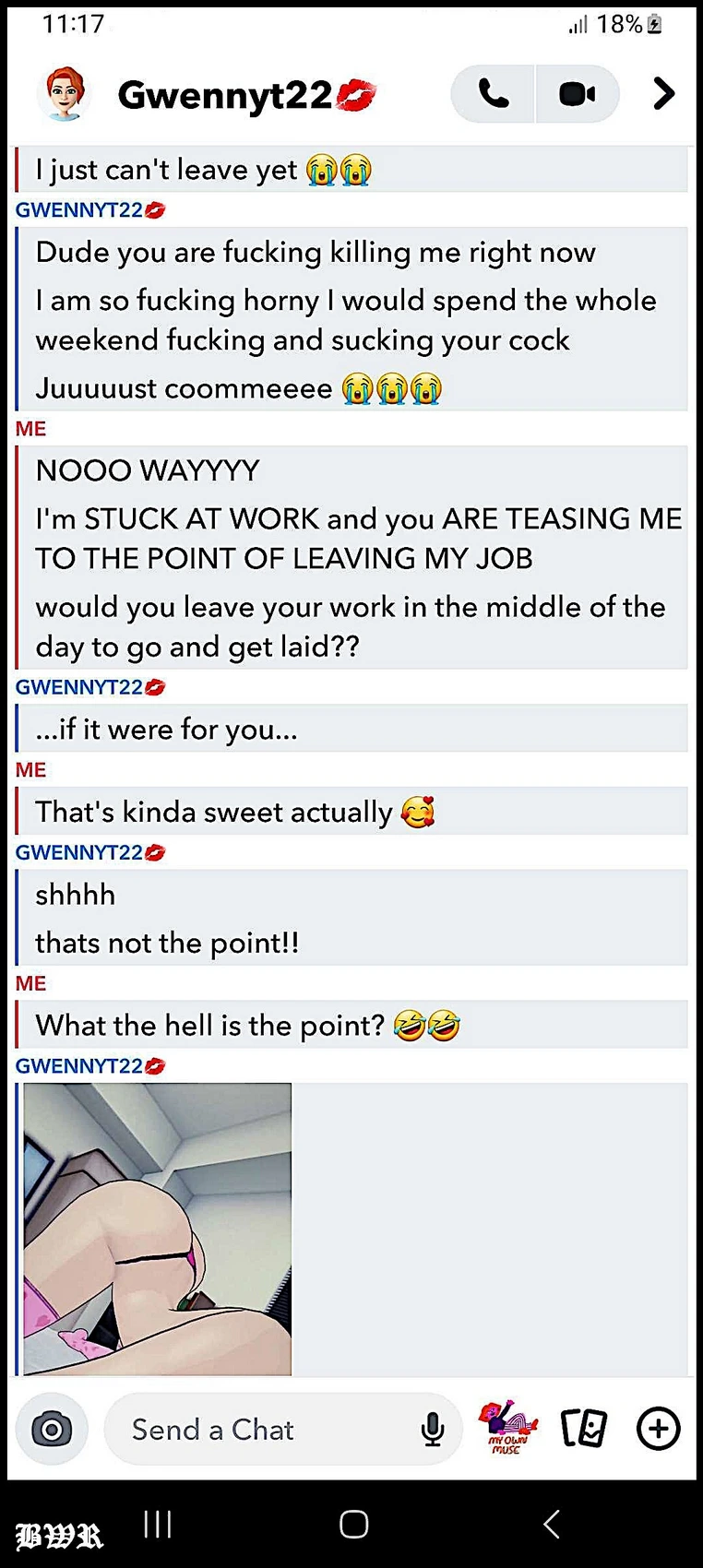This screenshot has height=1568, width=703.
Task: Open the camera from the chat bar
Action: [52, 1430]
